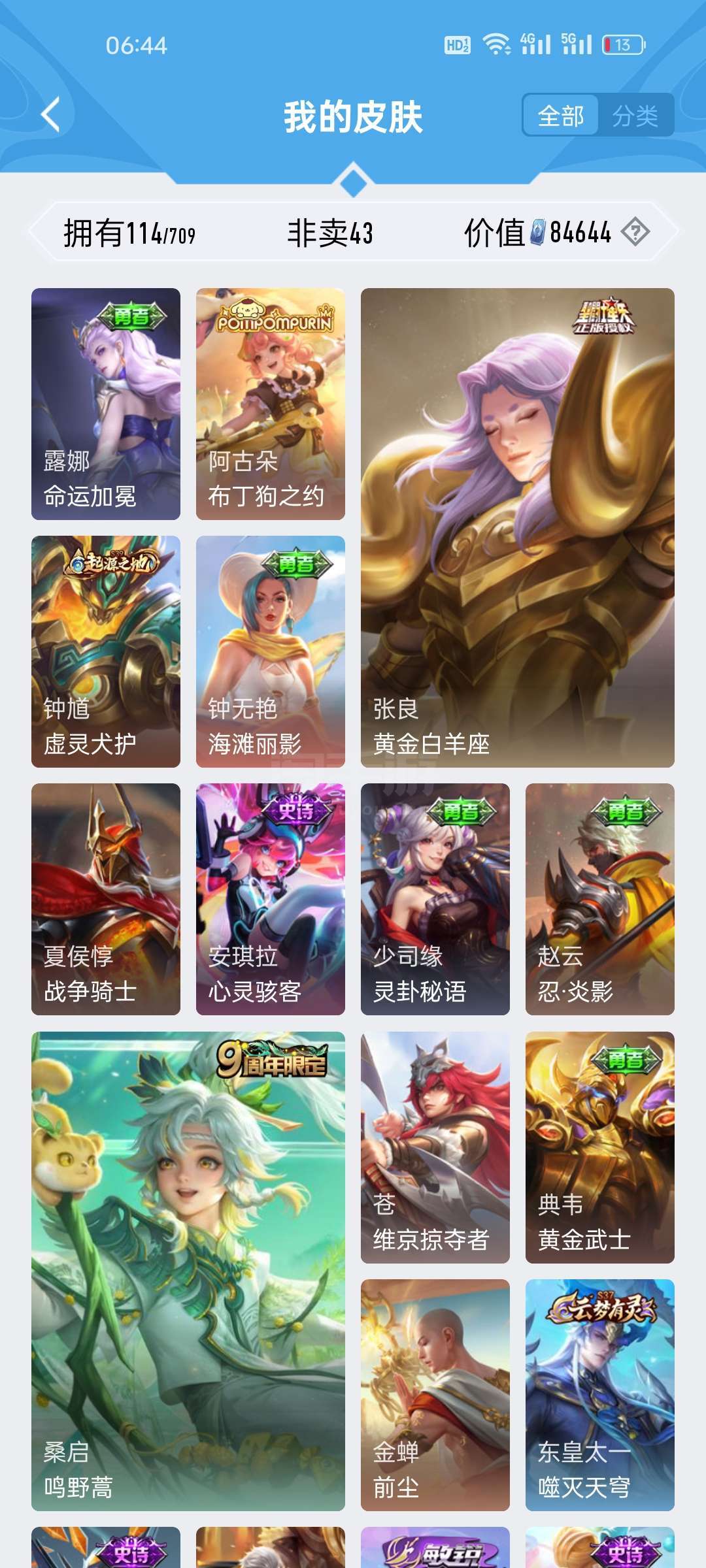Open the 钟无艳 海滩丽影 skin card

(x=271, y=651)
